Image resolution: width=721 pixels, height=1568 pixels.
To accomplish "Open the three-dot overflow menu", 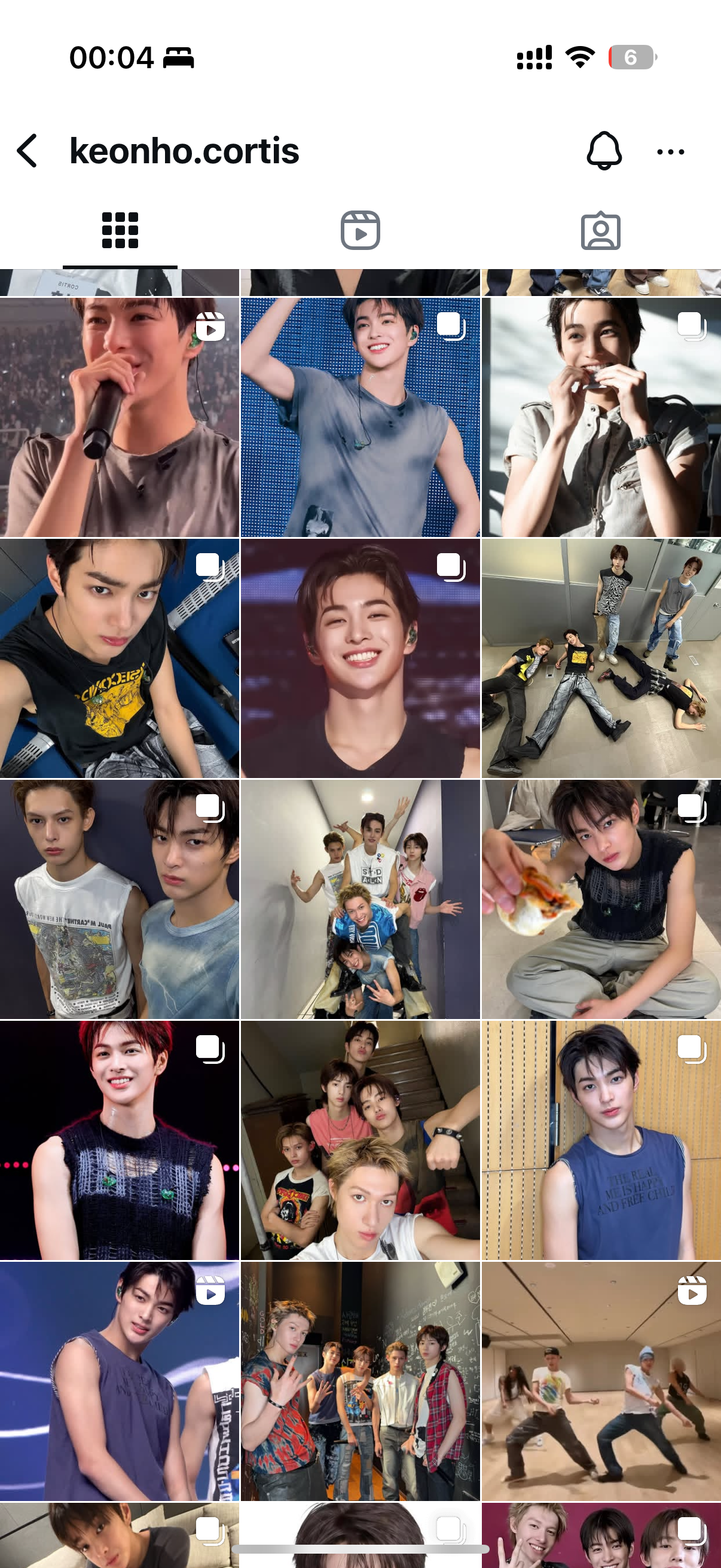I will tap(671, 151).
